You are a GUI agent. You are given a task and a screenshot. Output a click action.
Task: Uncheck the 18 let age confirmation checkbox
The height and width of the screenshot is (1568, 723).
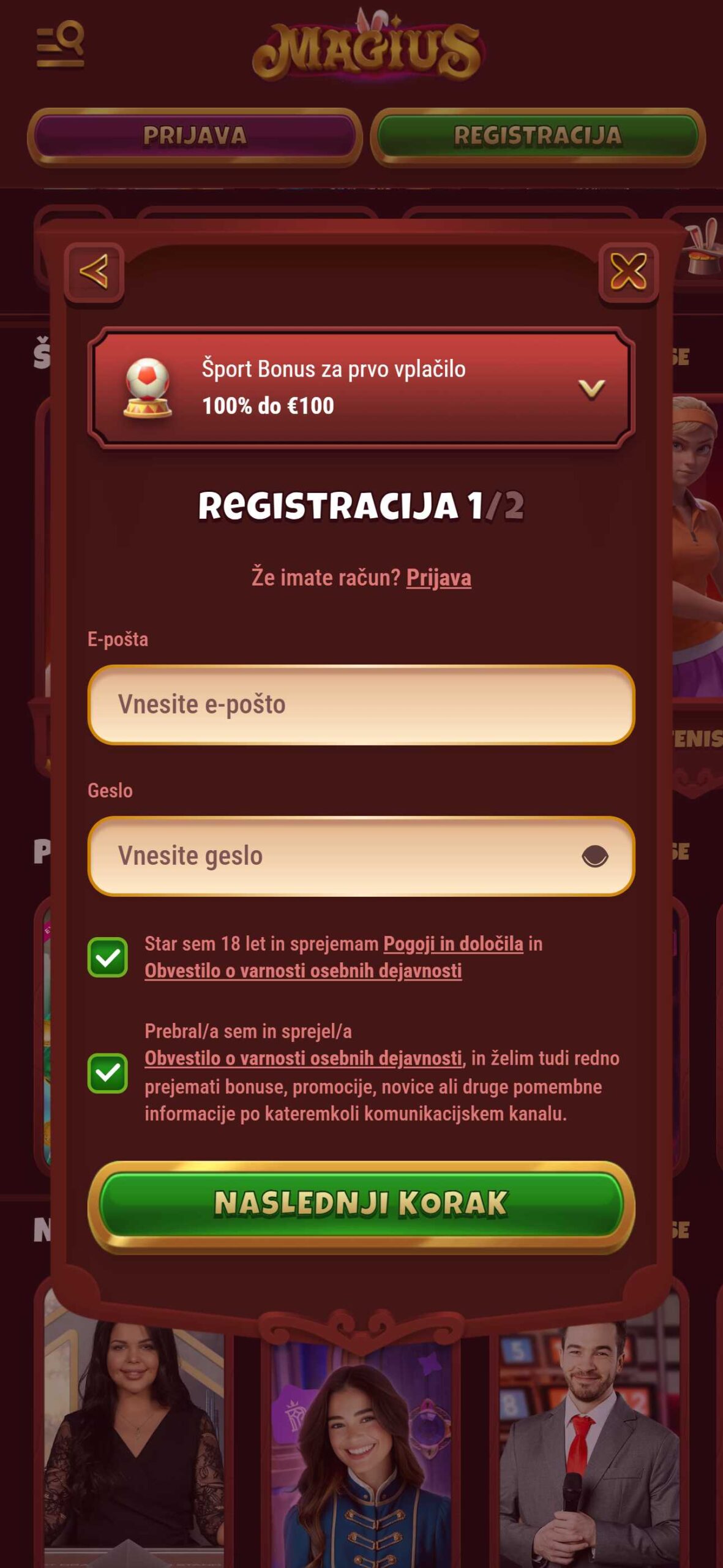(108, 957)
